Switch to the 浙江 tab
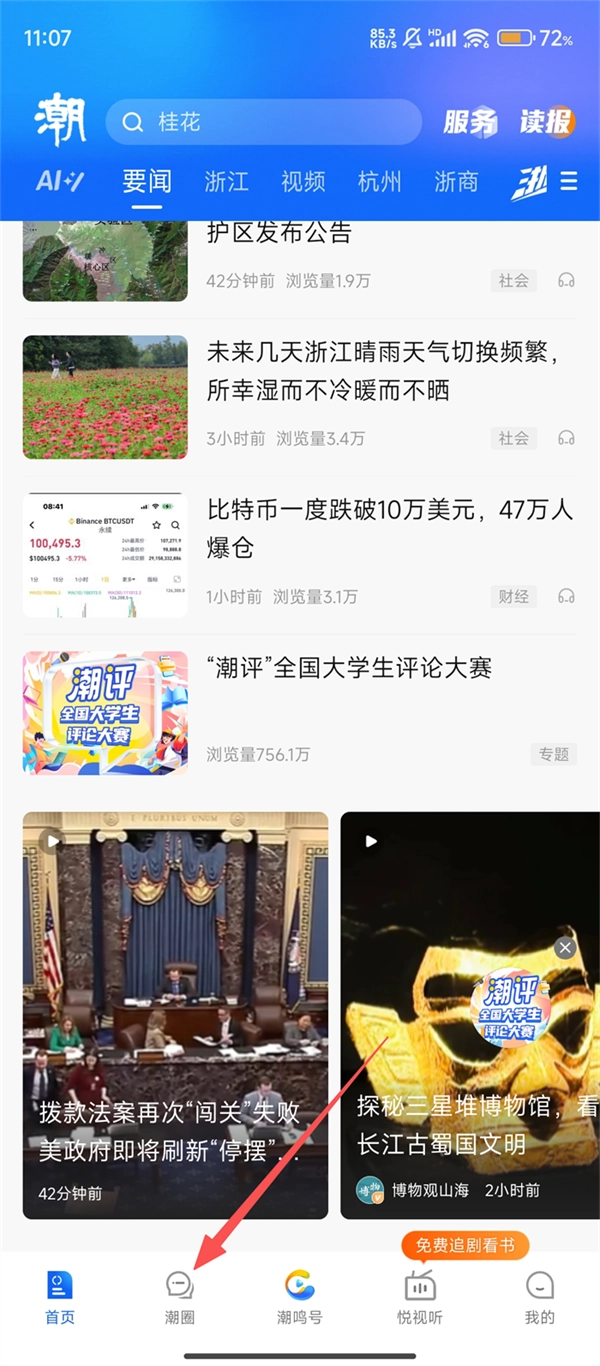Viewport: 600px width, 1366px height. [x=226, y=181]
